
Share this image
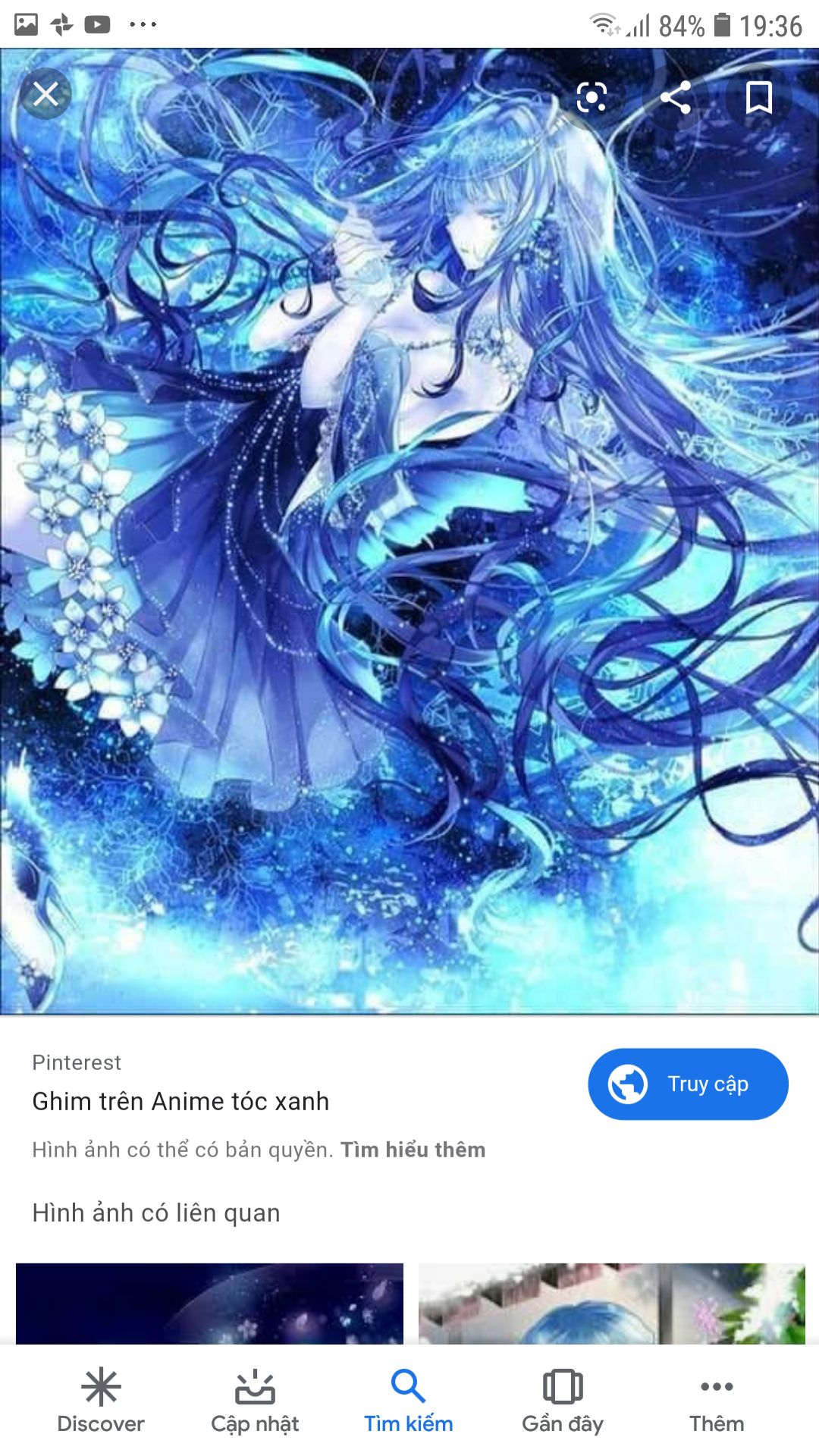tap(675, 97)
